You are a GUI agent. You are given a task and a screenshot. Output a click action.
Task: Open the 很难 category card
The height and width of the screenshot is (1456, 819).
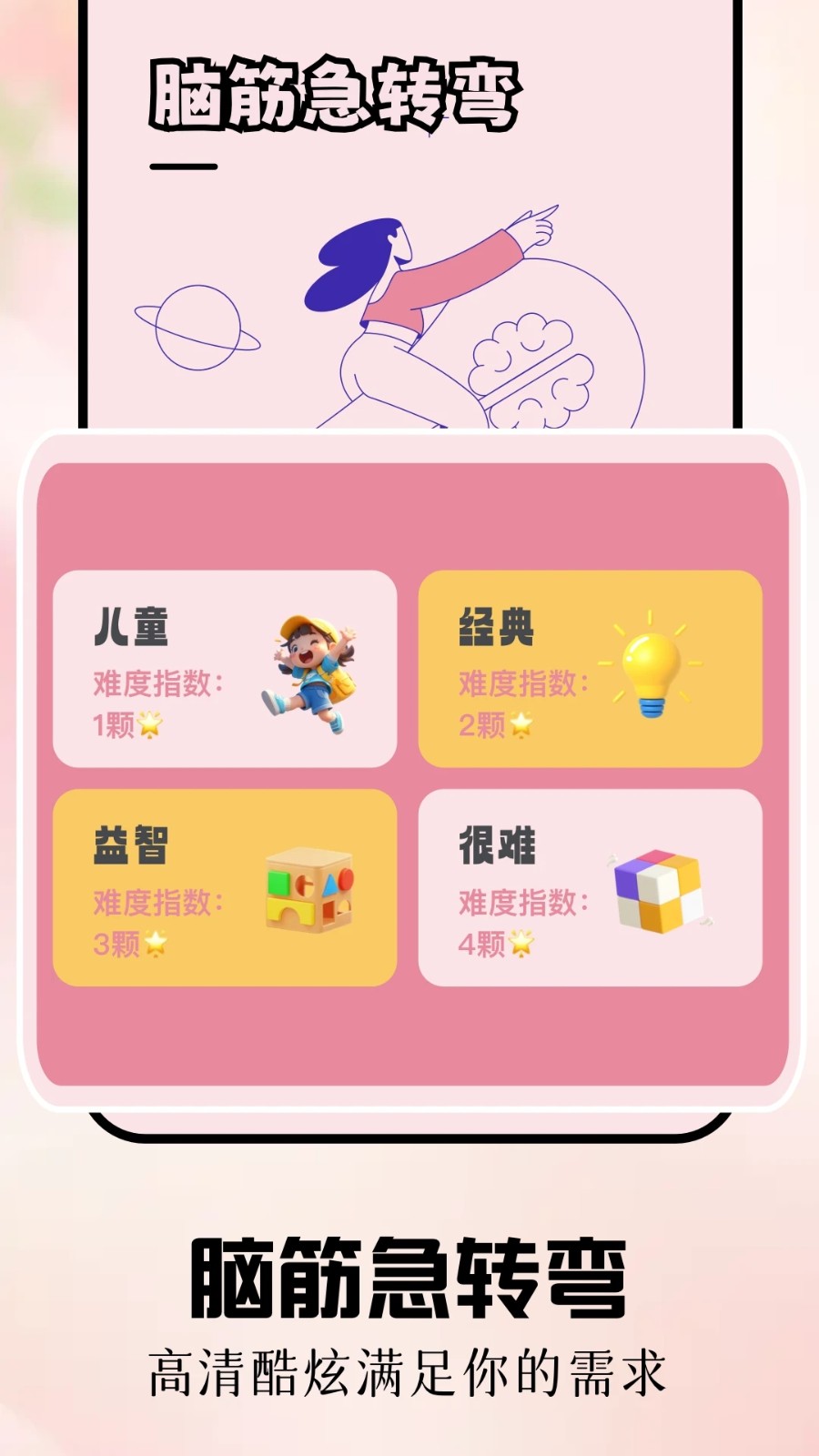point(591,890)
